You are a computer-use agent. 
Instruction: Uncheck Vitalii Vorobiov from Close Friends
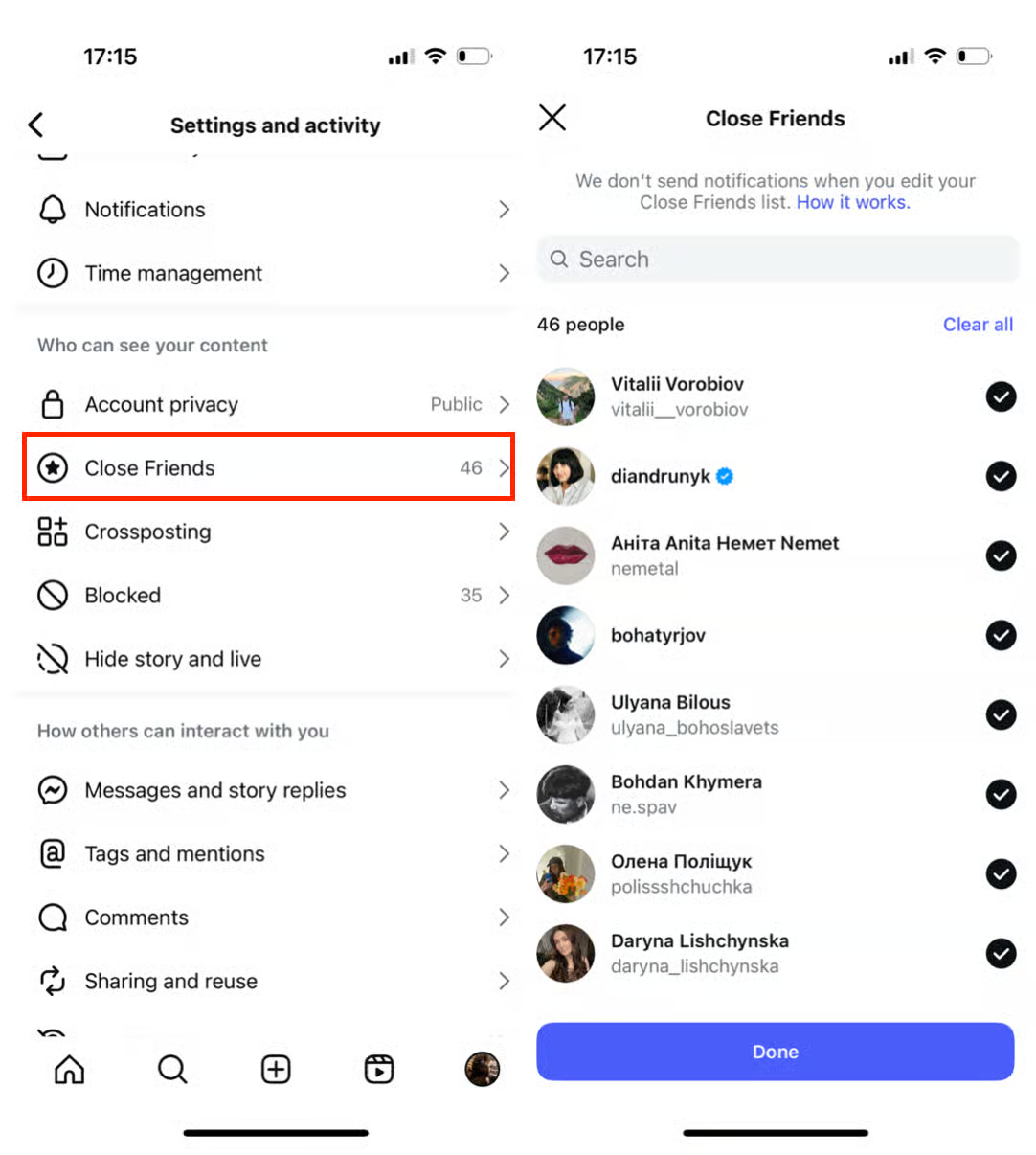(x=1001, y=396)
